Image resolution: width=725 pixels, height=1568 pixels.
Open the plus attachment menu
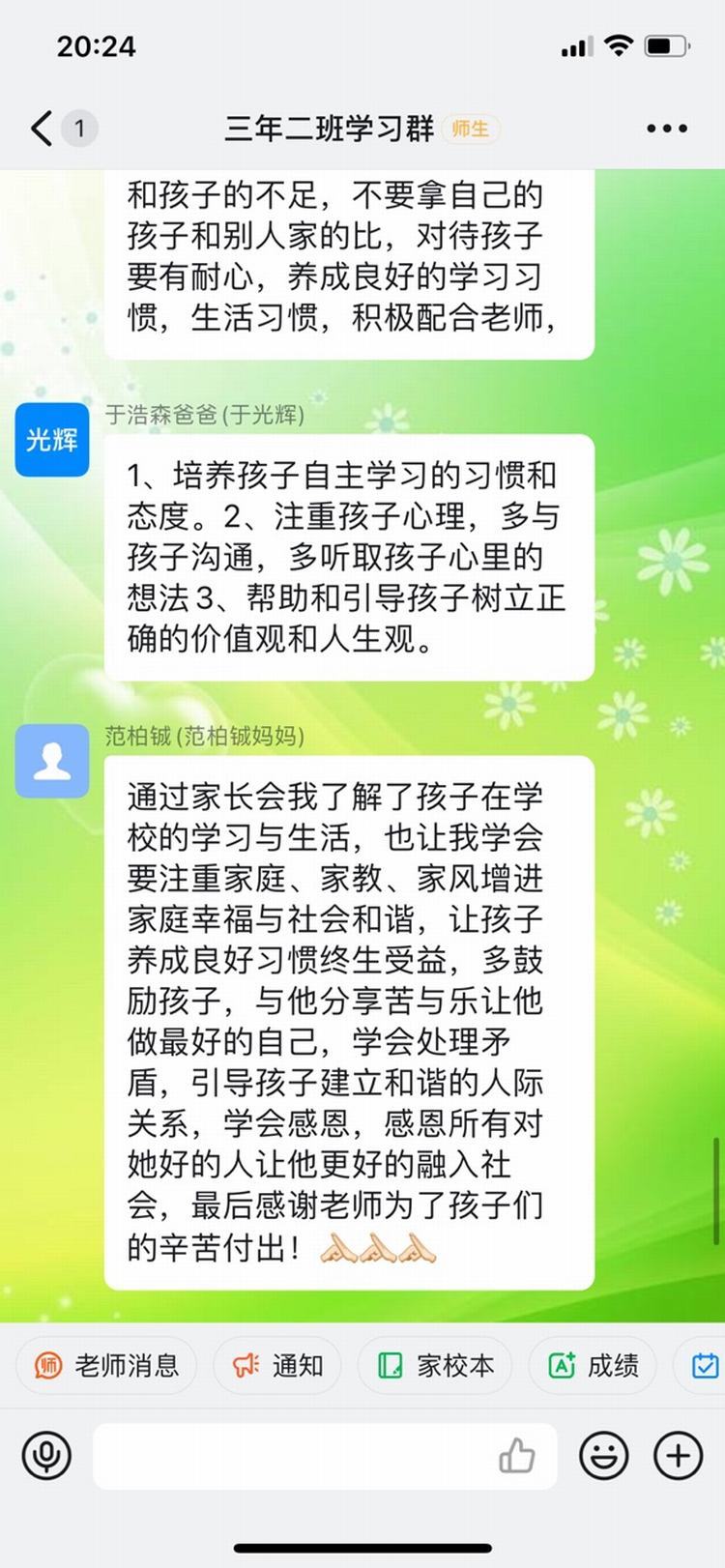679,1455
